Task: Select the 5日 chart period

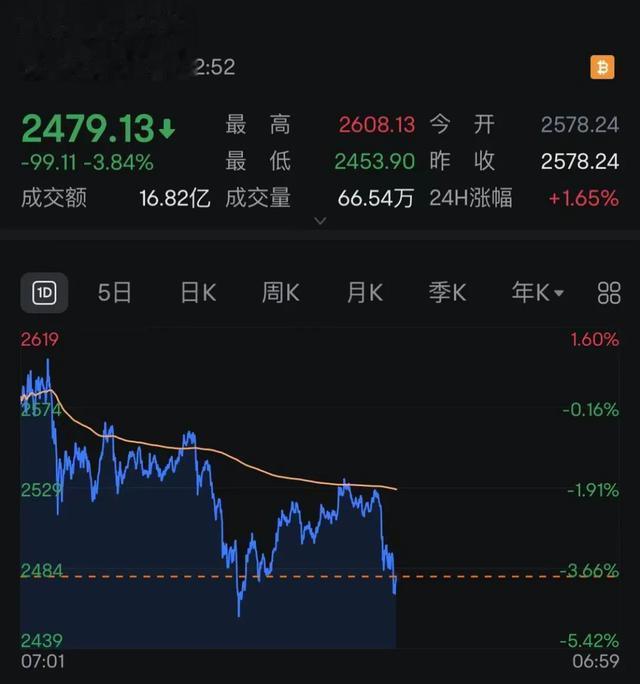Action: [115, 292]
